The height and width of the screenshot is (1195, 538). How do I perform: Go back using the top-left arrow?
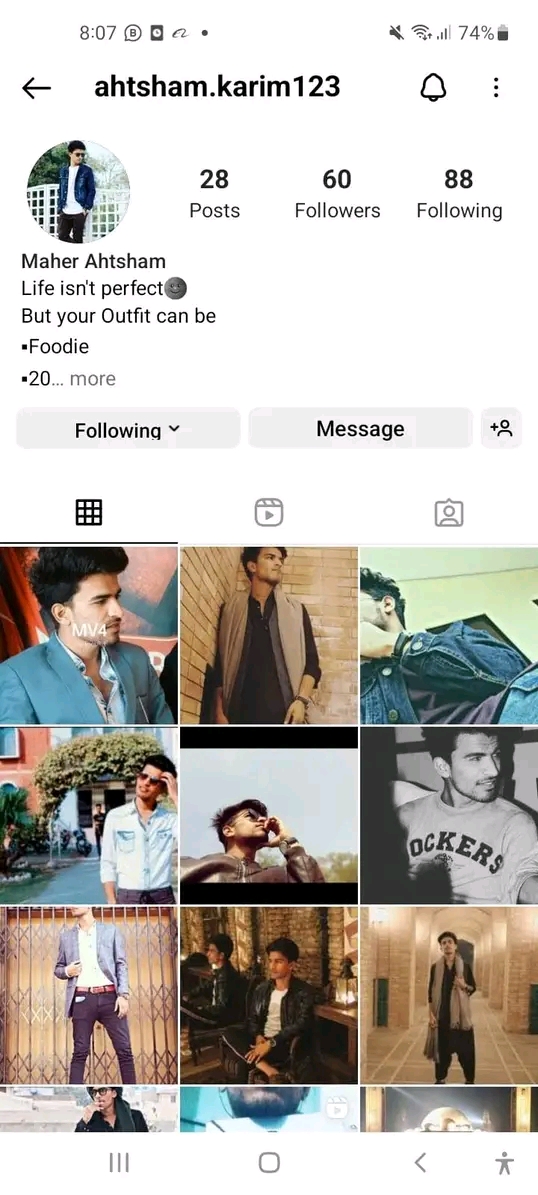[36, 88]
